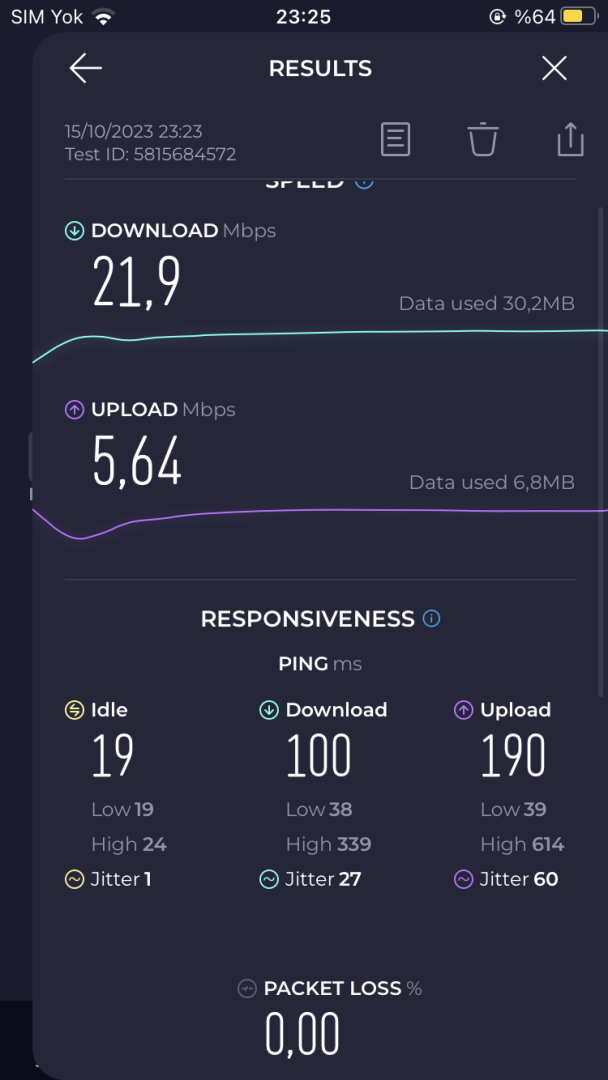Open the Speed info icon

tap(365, 183)
